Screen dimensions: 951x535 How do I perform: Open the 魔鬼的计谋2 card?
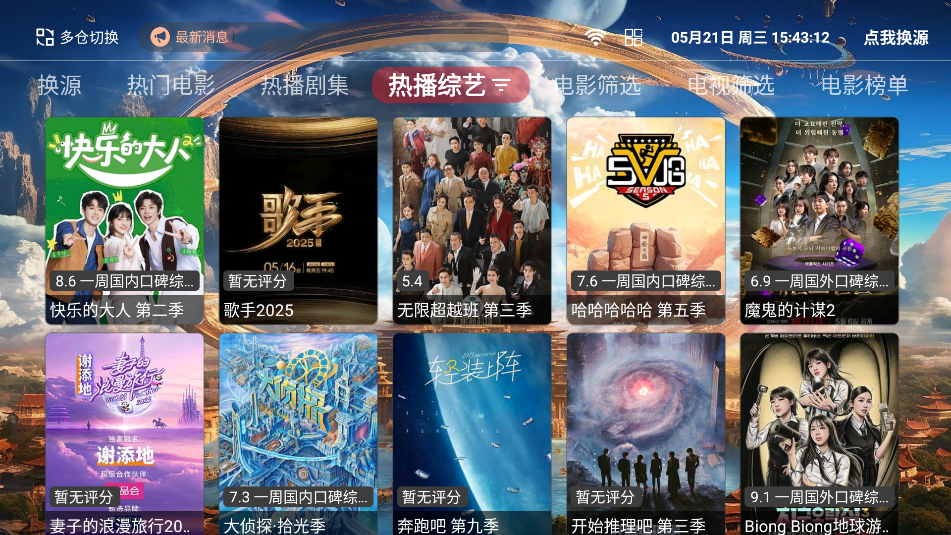(x=819, y=220)
